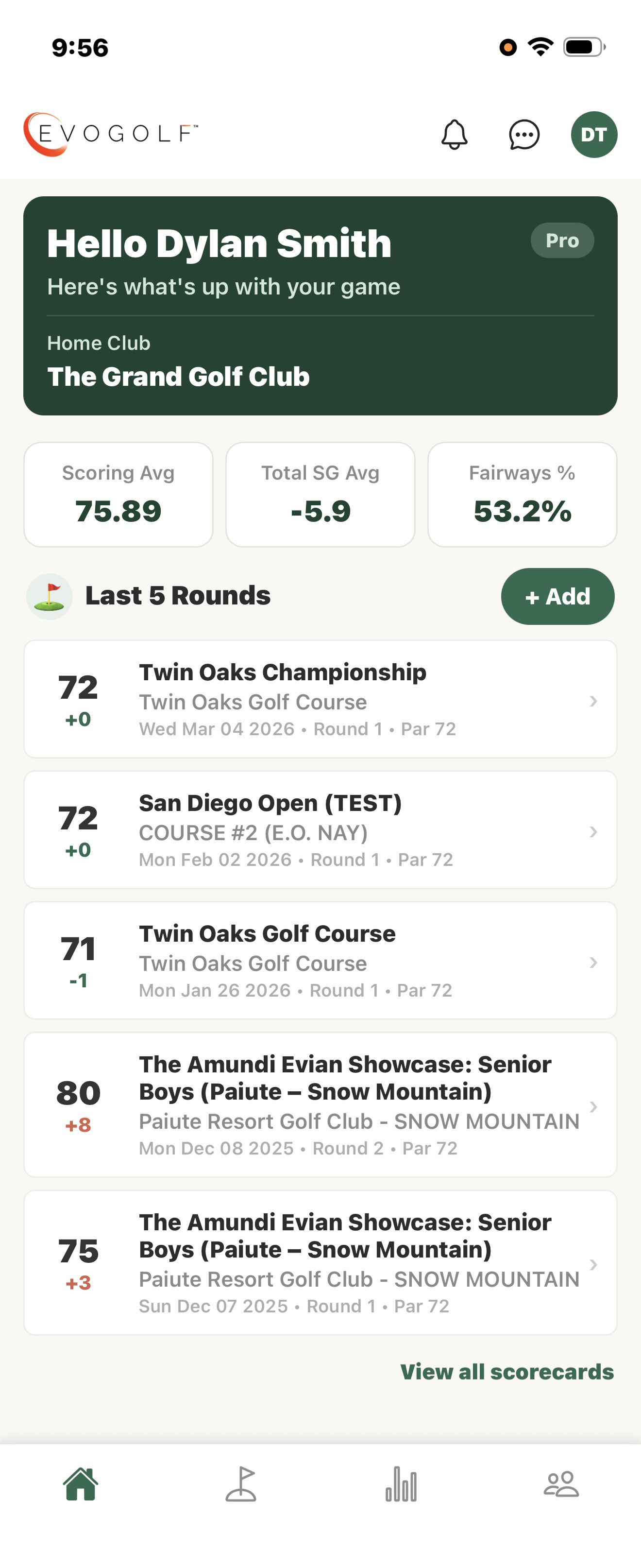Open the DT profile avatar

click(594, 135)
